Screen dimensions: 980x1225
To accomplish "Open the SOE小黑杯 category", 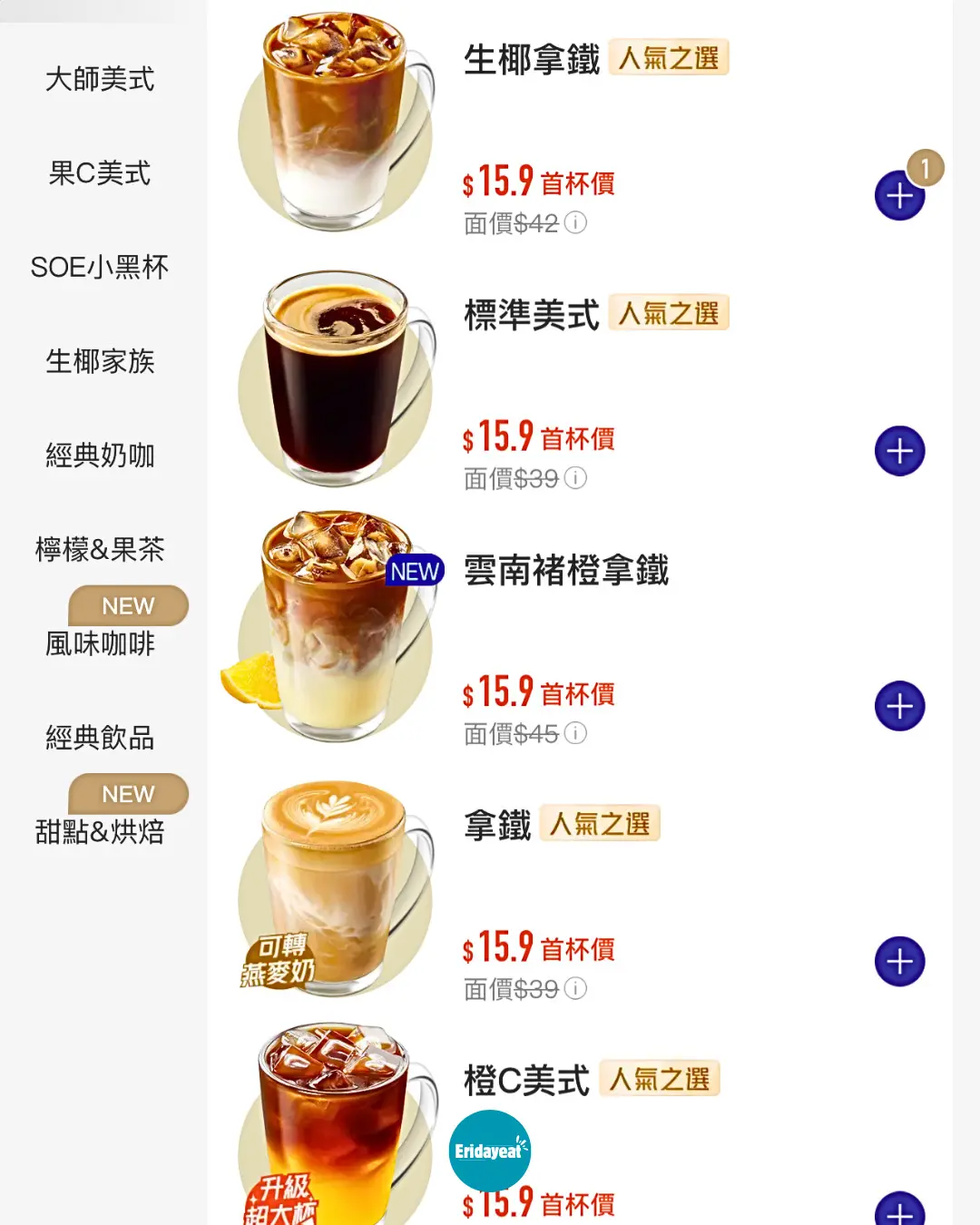I will pyautogui.click(x=100, y=268).
